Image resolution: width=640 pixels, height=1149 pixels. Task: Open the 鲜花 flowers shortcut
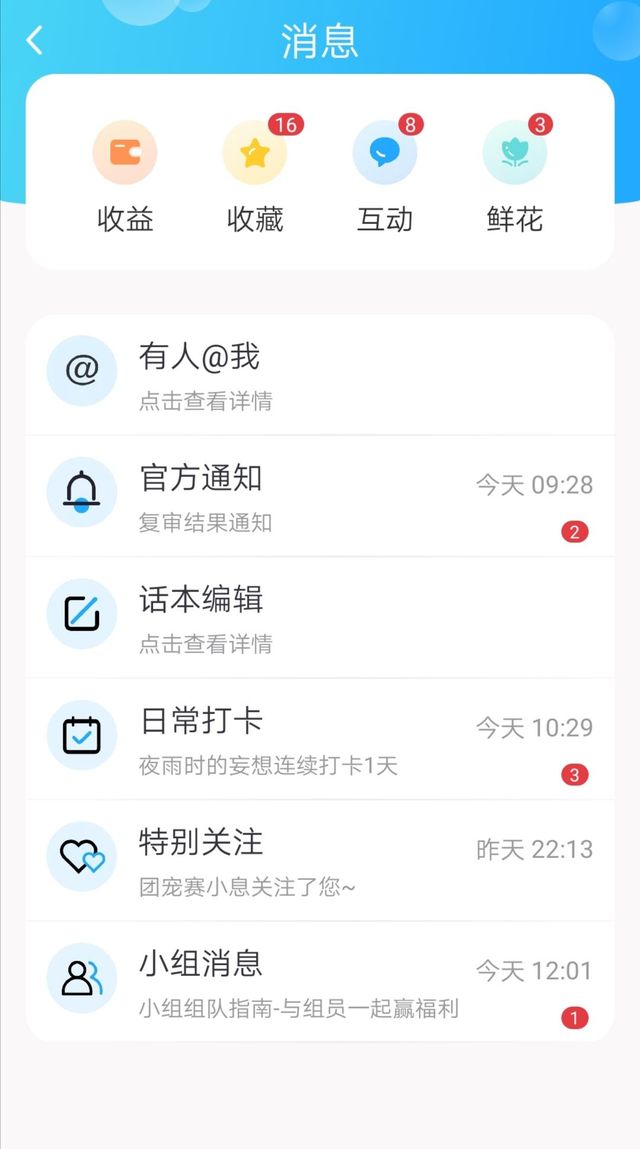coord(515,177)
